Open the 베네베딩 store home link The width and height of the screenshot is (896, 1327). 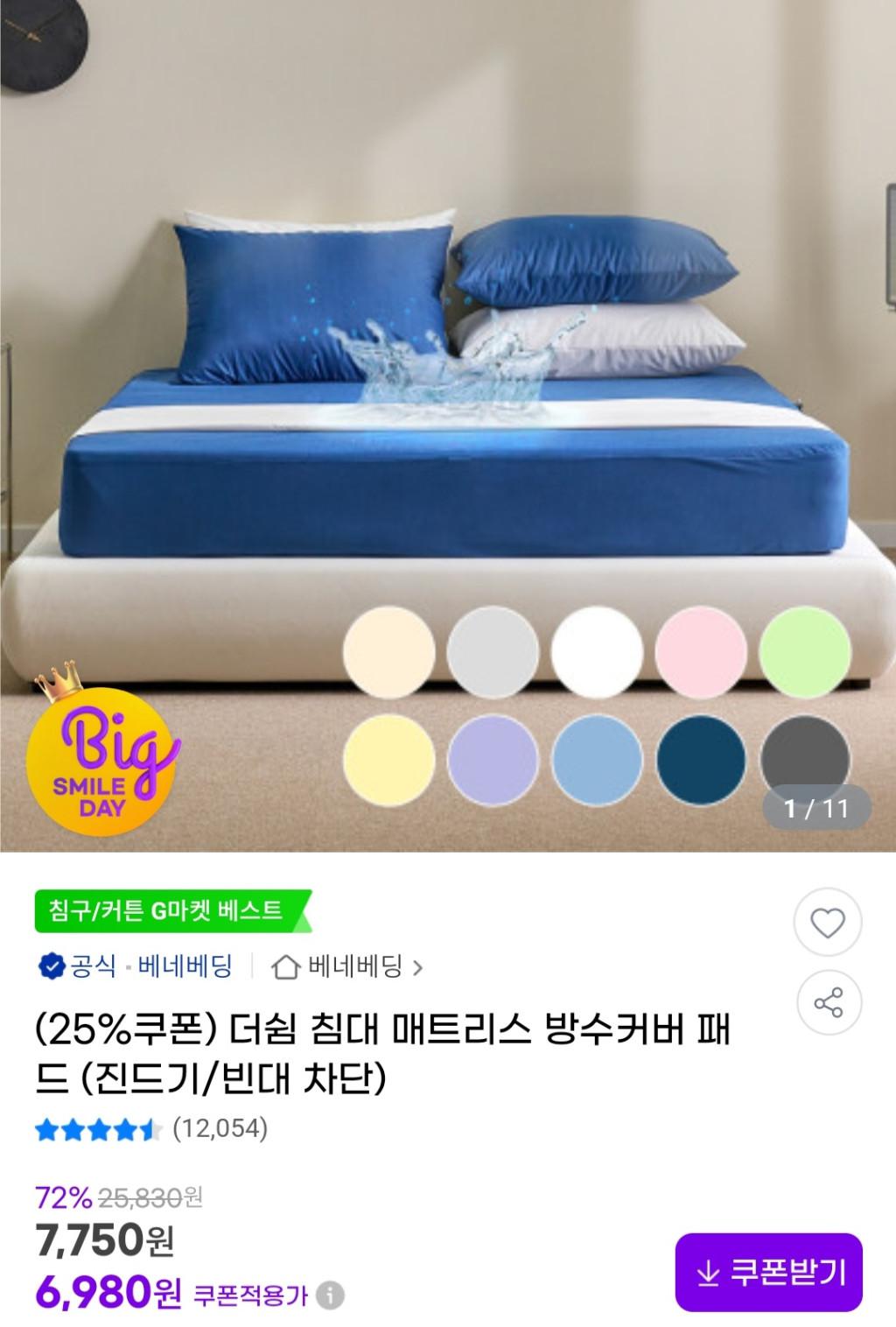point(347,967)
